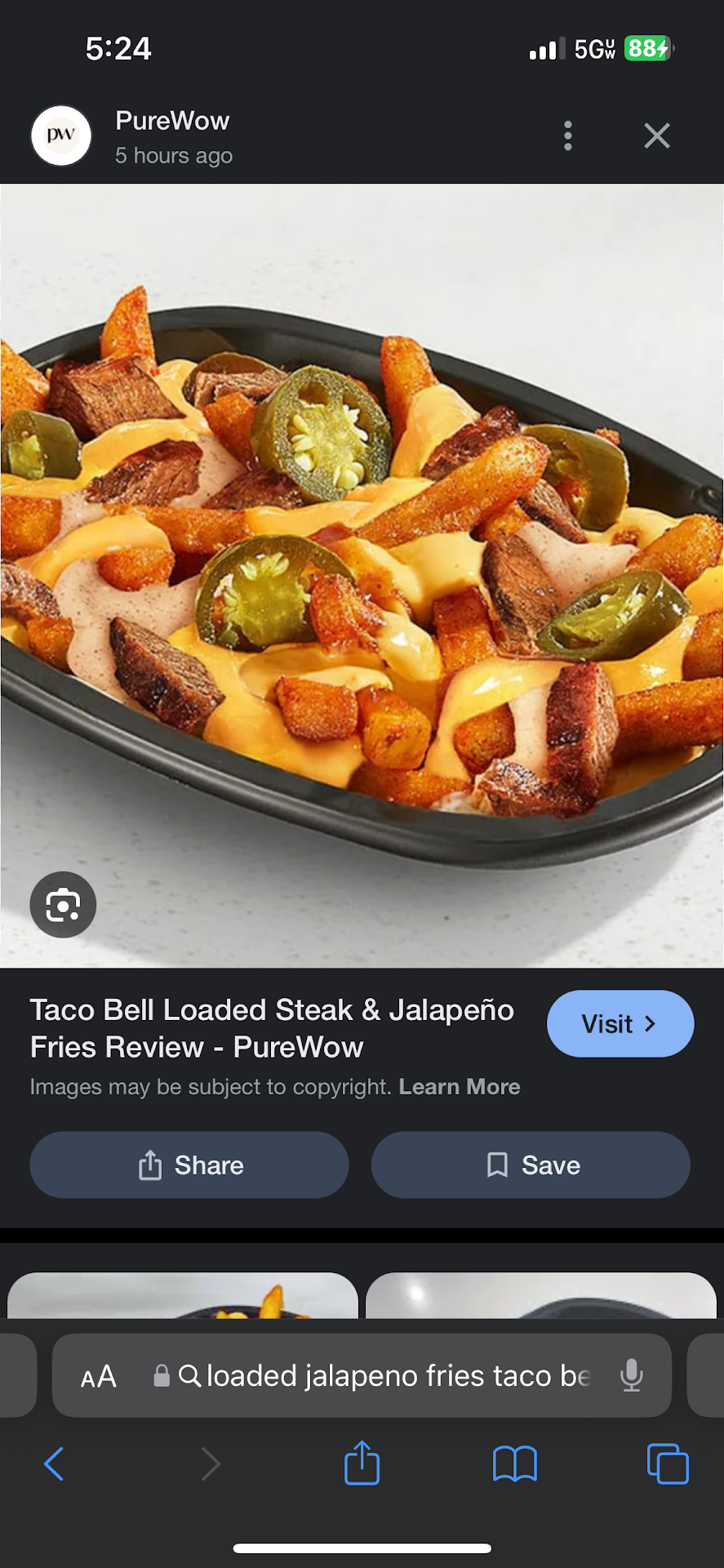Open the Safari address bar
The image size is (724, 1568).
tap(384, 1376)
